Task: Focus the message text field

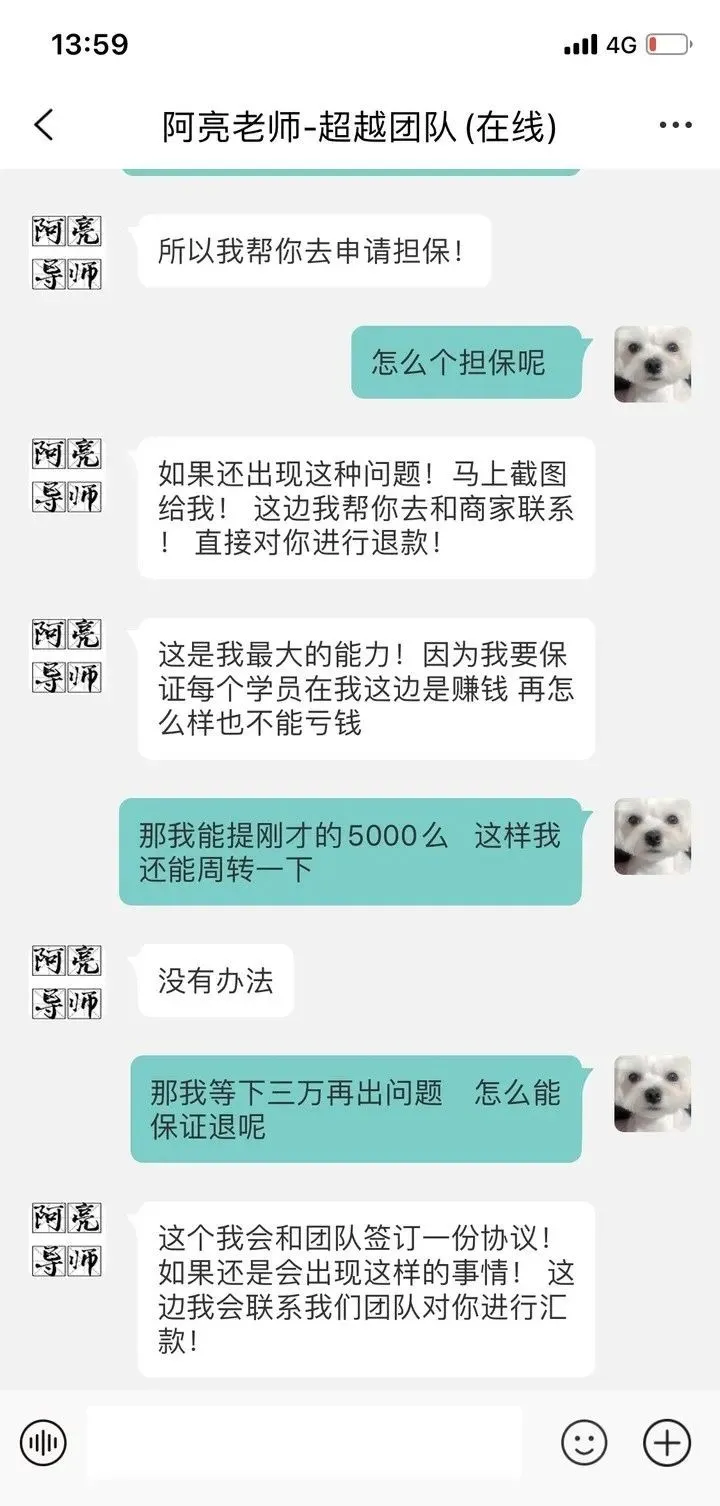Action: [x=303, y=1443]
